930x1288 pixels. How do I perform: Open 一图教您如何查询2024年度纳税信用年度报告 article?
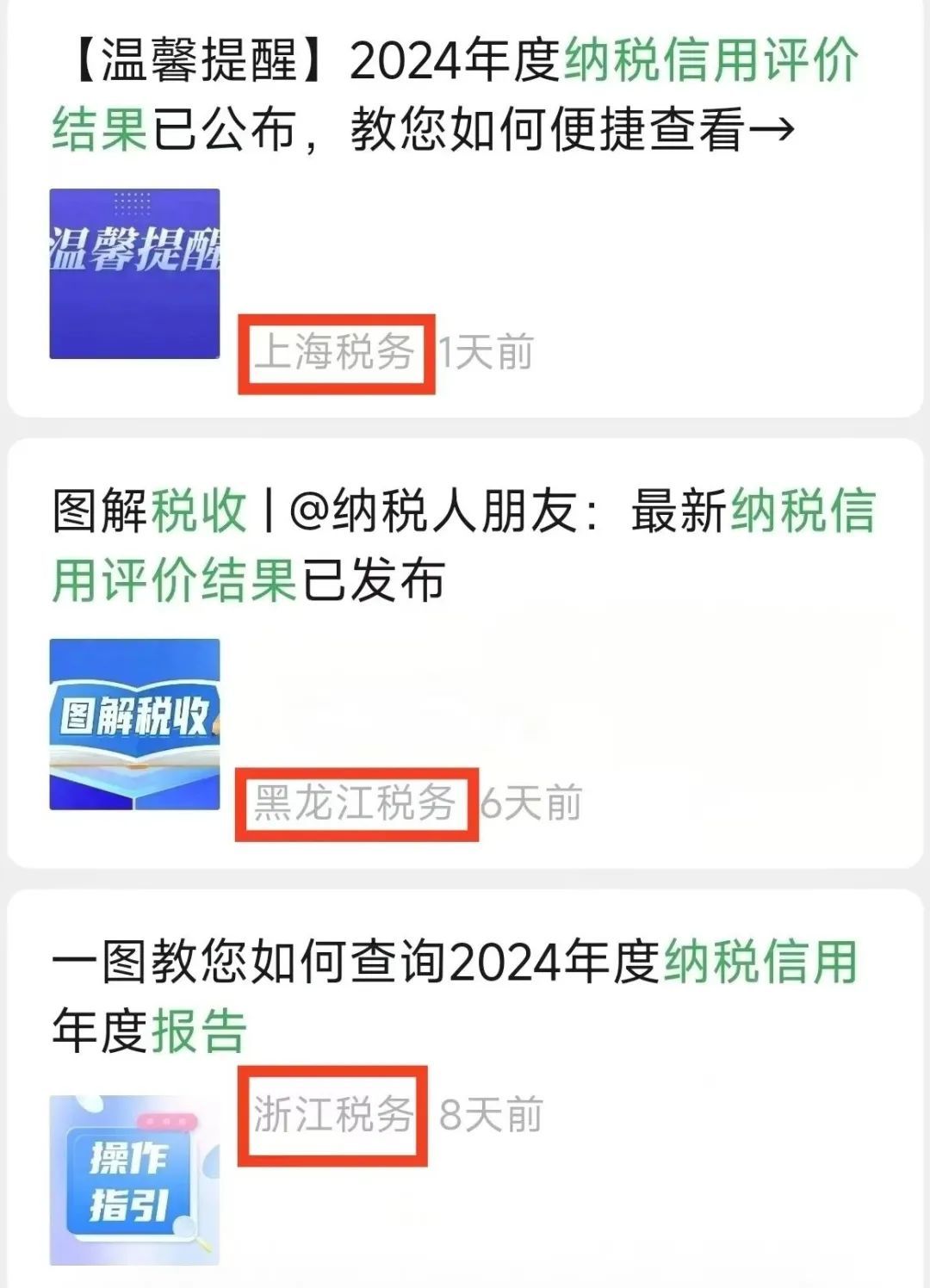click(x=456, y=995)
